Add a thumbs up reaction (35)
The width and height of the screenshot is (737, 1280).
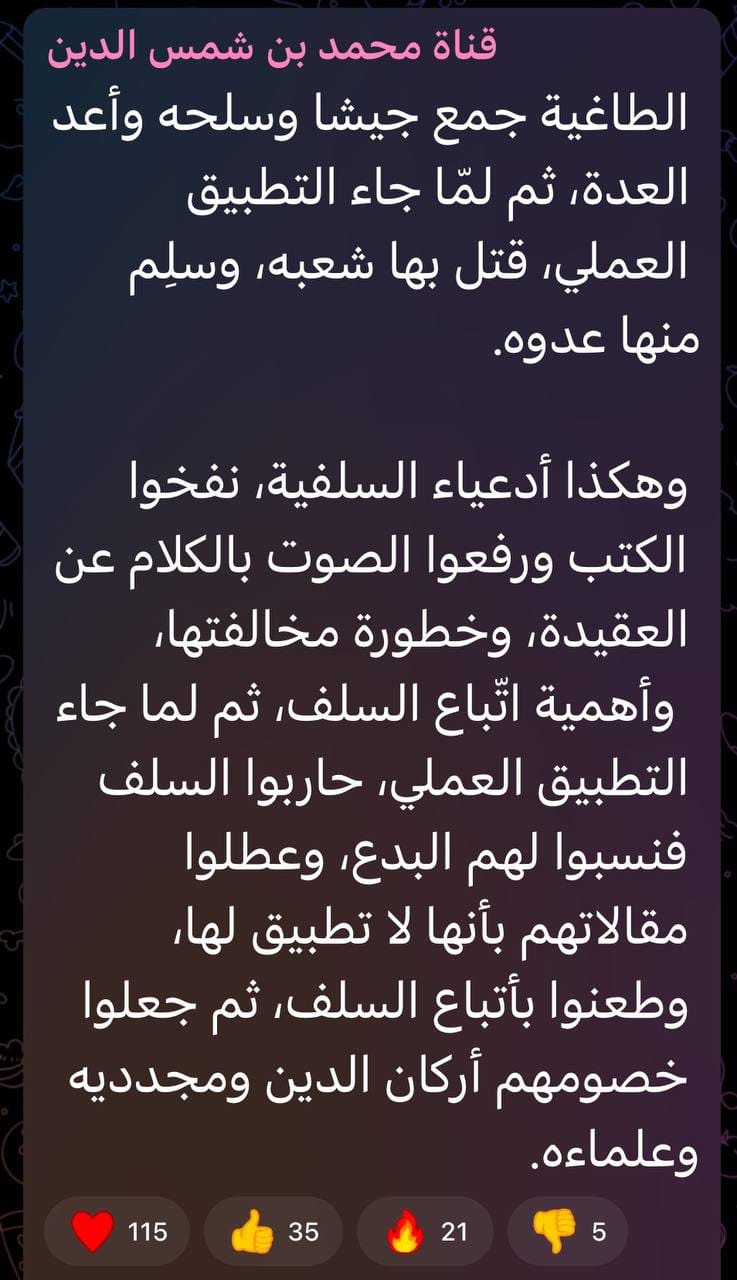pos(273,1231)
